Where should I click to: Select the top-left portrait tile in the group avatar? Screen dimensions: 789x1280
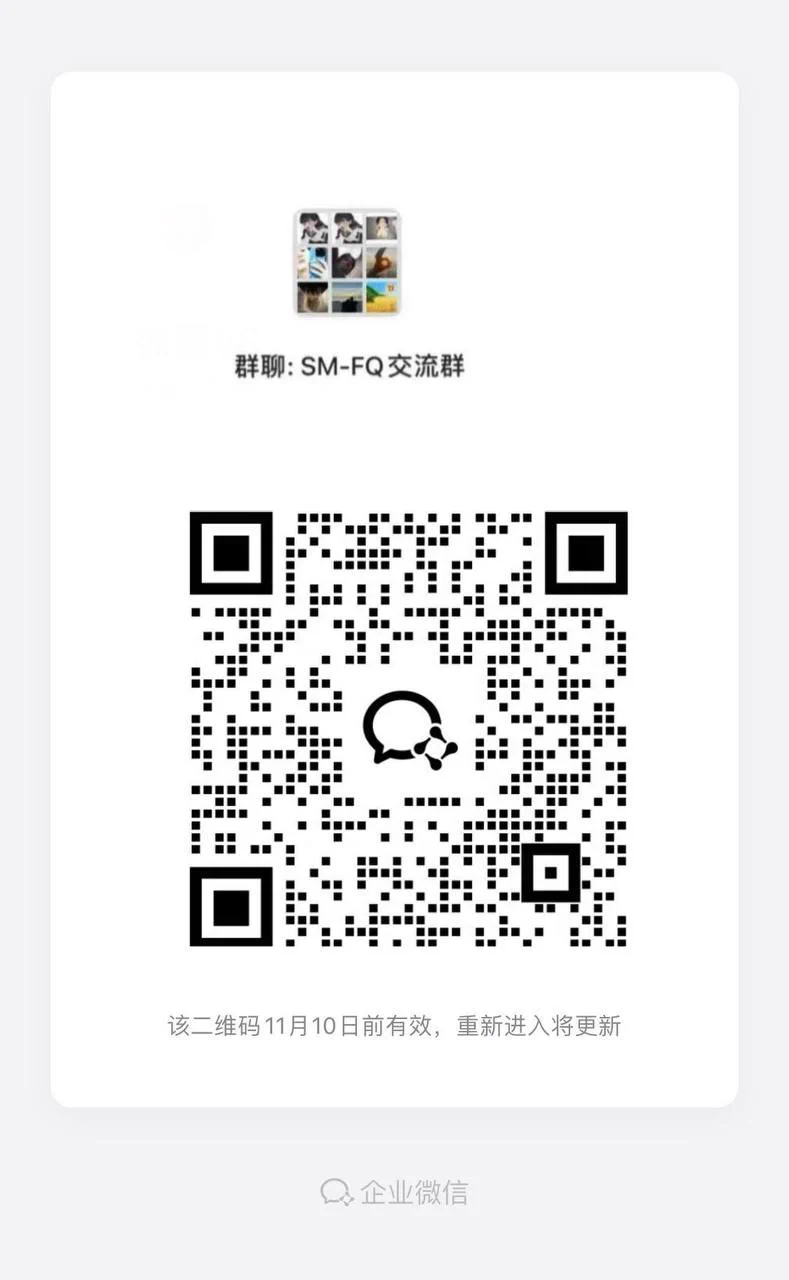(312, 228)
